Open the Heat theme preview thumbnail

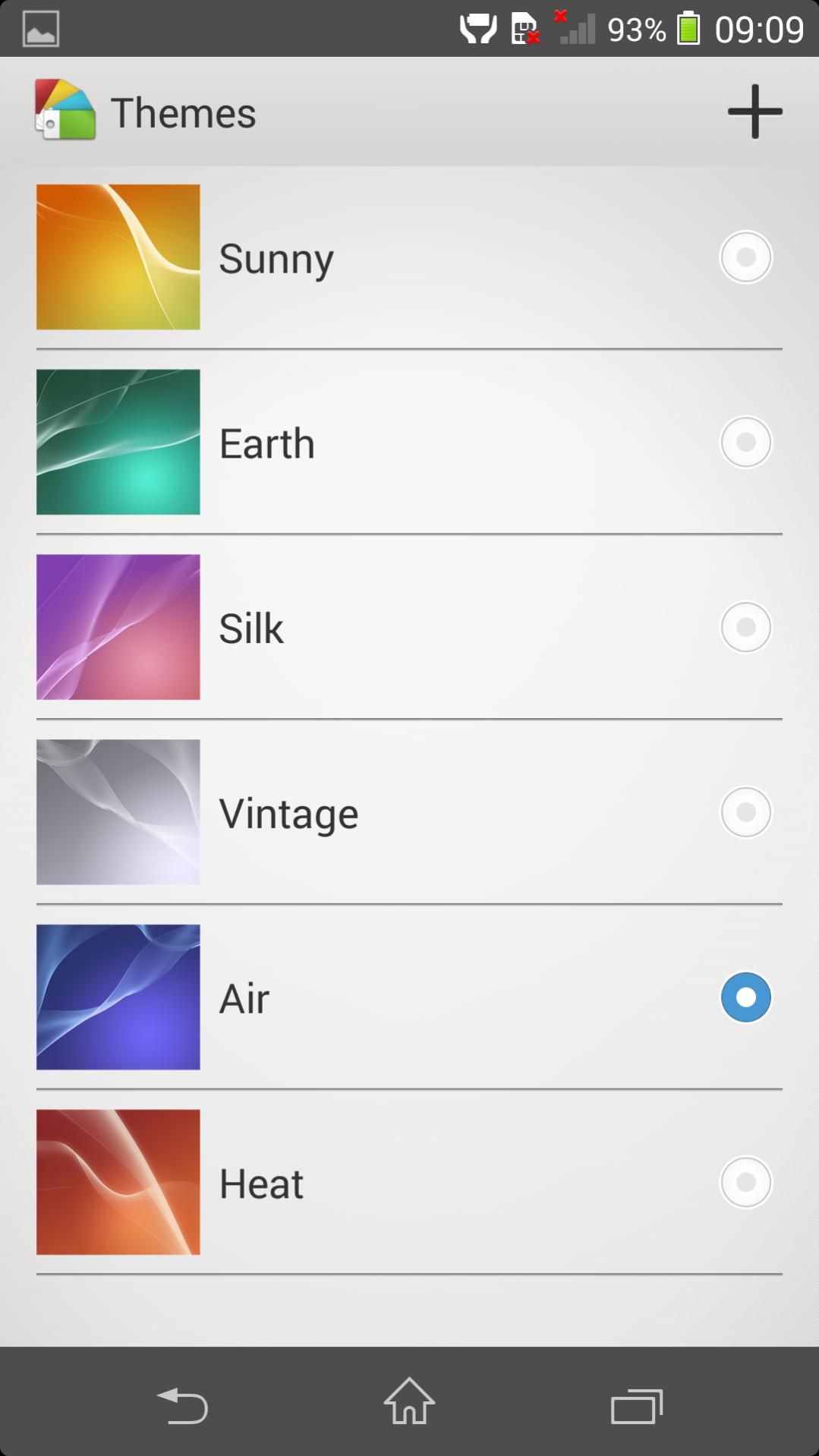pyautogui.click(x=118, y=1182)
